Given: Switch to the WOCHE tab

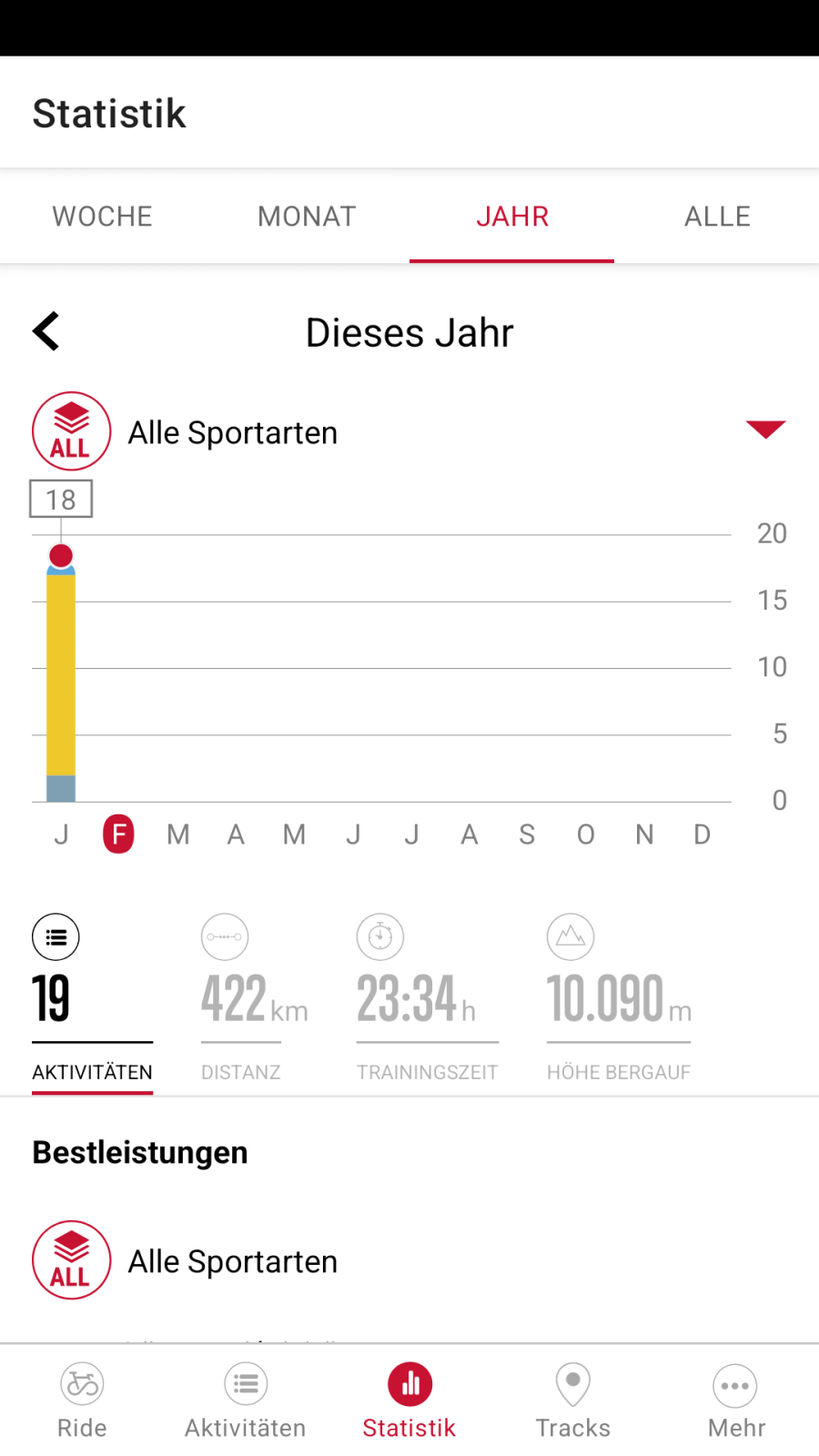Looking at the screenshot, I should click(102, 217).
